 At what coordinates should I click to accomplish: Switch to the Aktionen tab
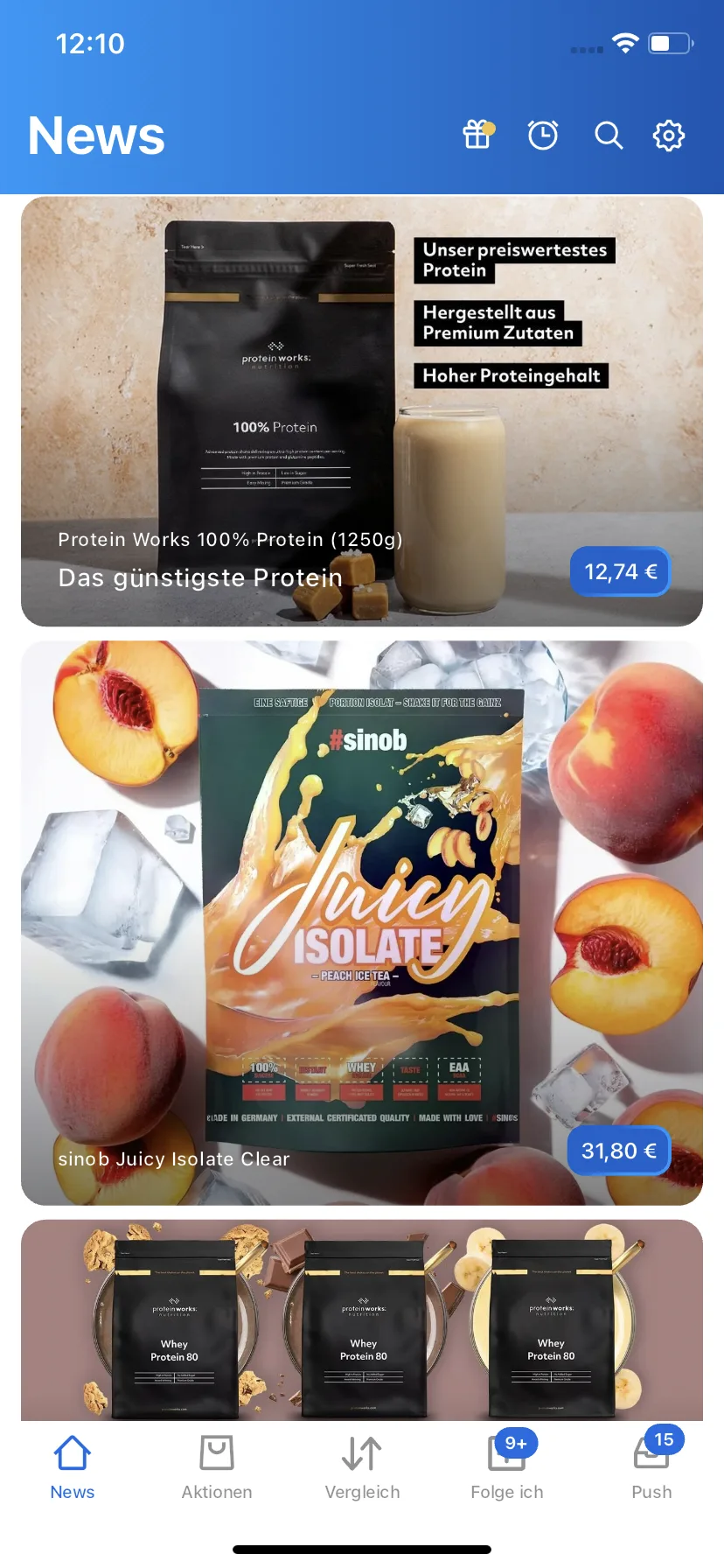pos(217,1467)
